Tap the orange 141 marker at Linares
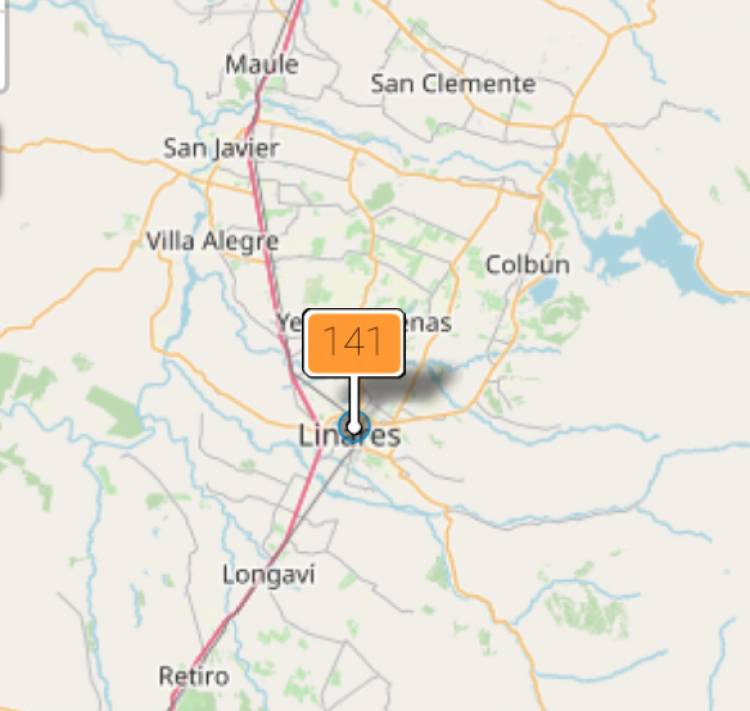The width and height of the screenshot is (750, 711). (x=353, y=343)
